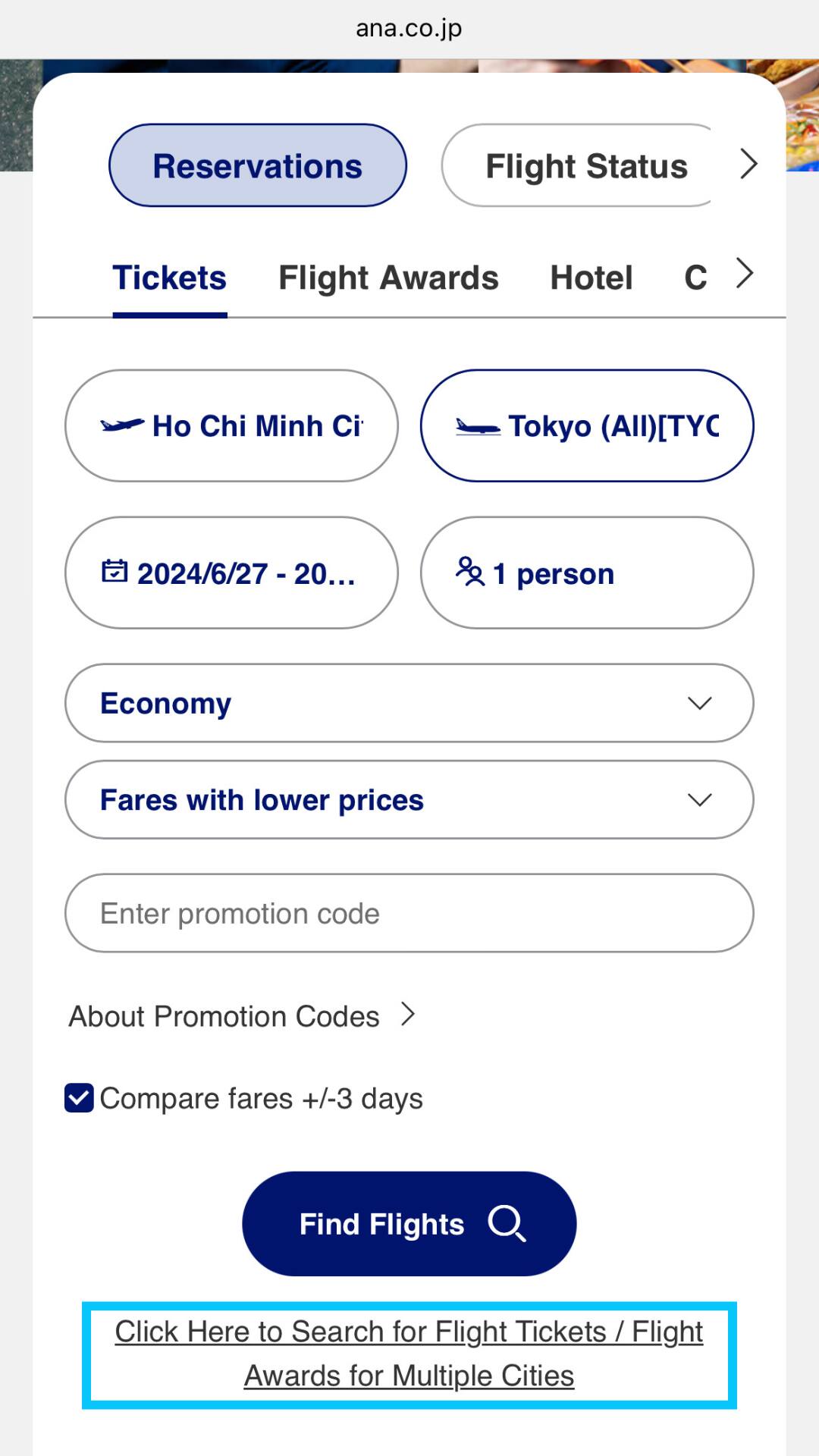The height and width of the screenshot is (1456, 819).
Task: Click the magnifying glass inside Find Flights
Action: click(507, 1223)
